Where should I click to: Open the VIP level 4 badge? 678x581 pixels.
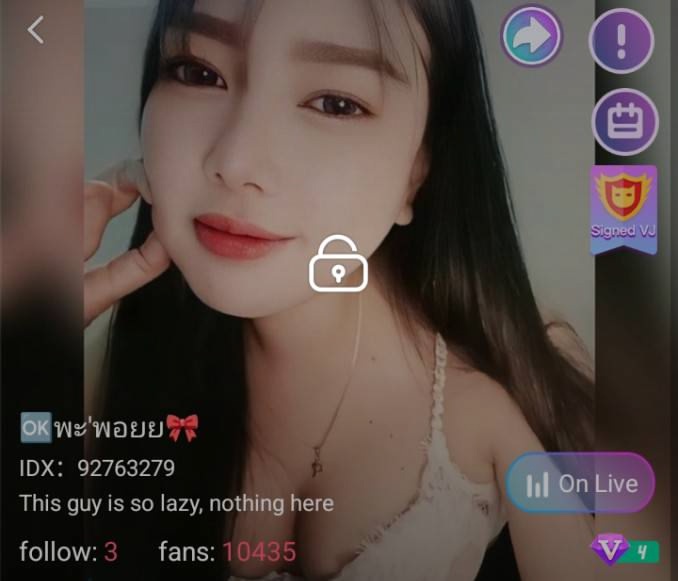(x=623, y=550)
